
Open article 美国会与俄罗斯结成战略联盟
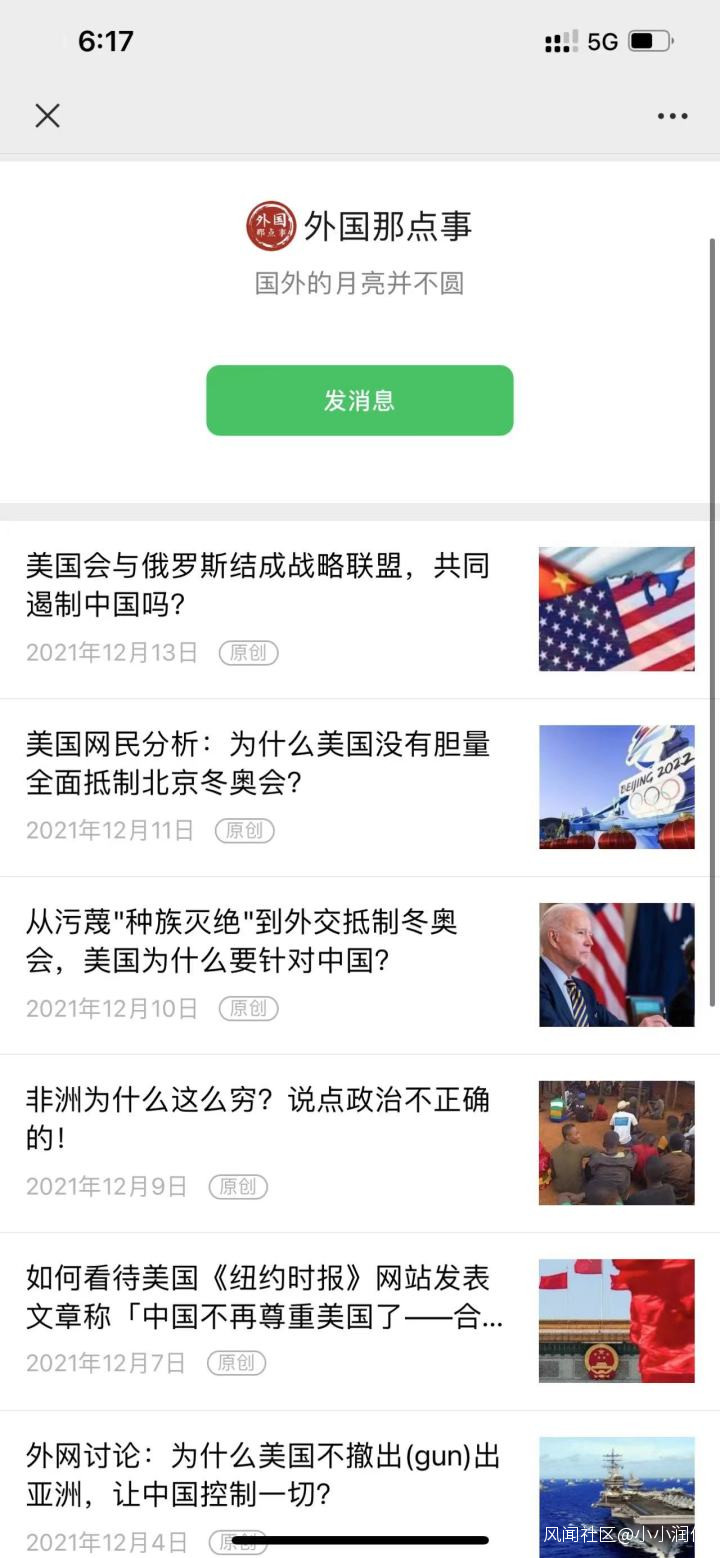[x=258, y=585]
